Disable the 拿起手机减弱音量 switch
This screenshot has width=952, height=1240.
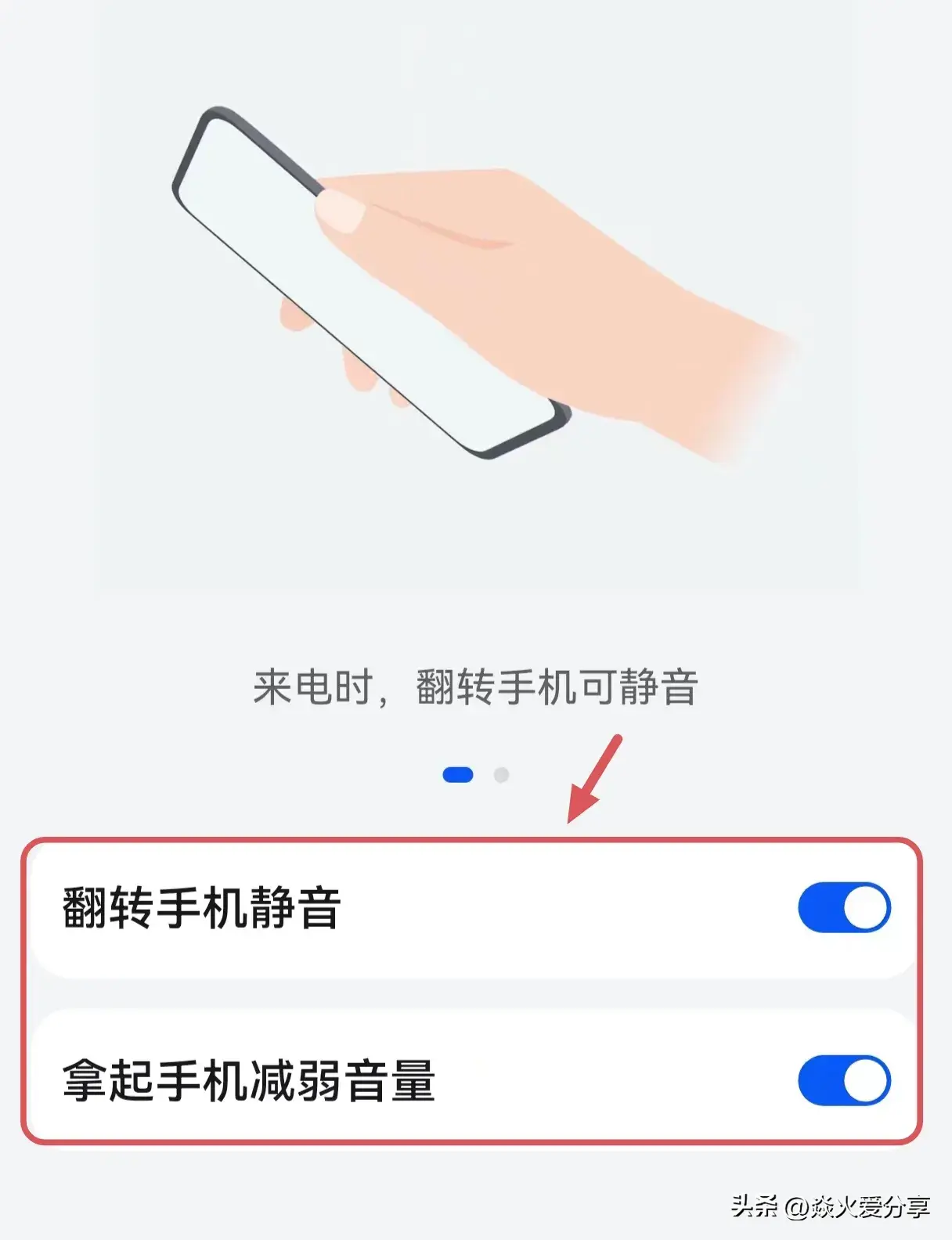pyautogui.click(x=844, y=1080)
